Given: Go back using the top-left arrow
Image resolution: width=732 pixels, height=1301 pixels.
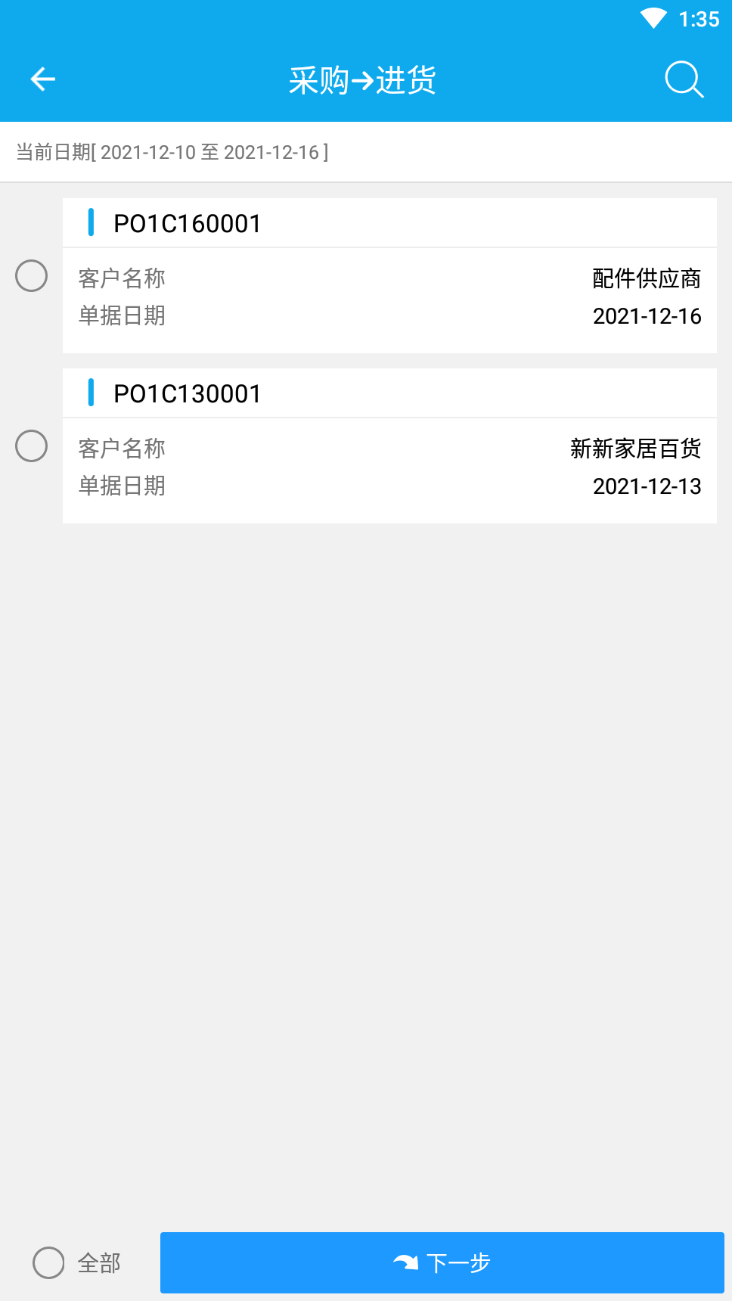Looking at the screenshot, I should coord(43,79).
